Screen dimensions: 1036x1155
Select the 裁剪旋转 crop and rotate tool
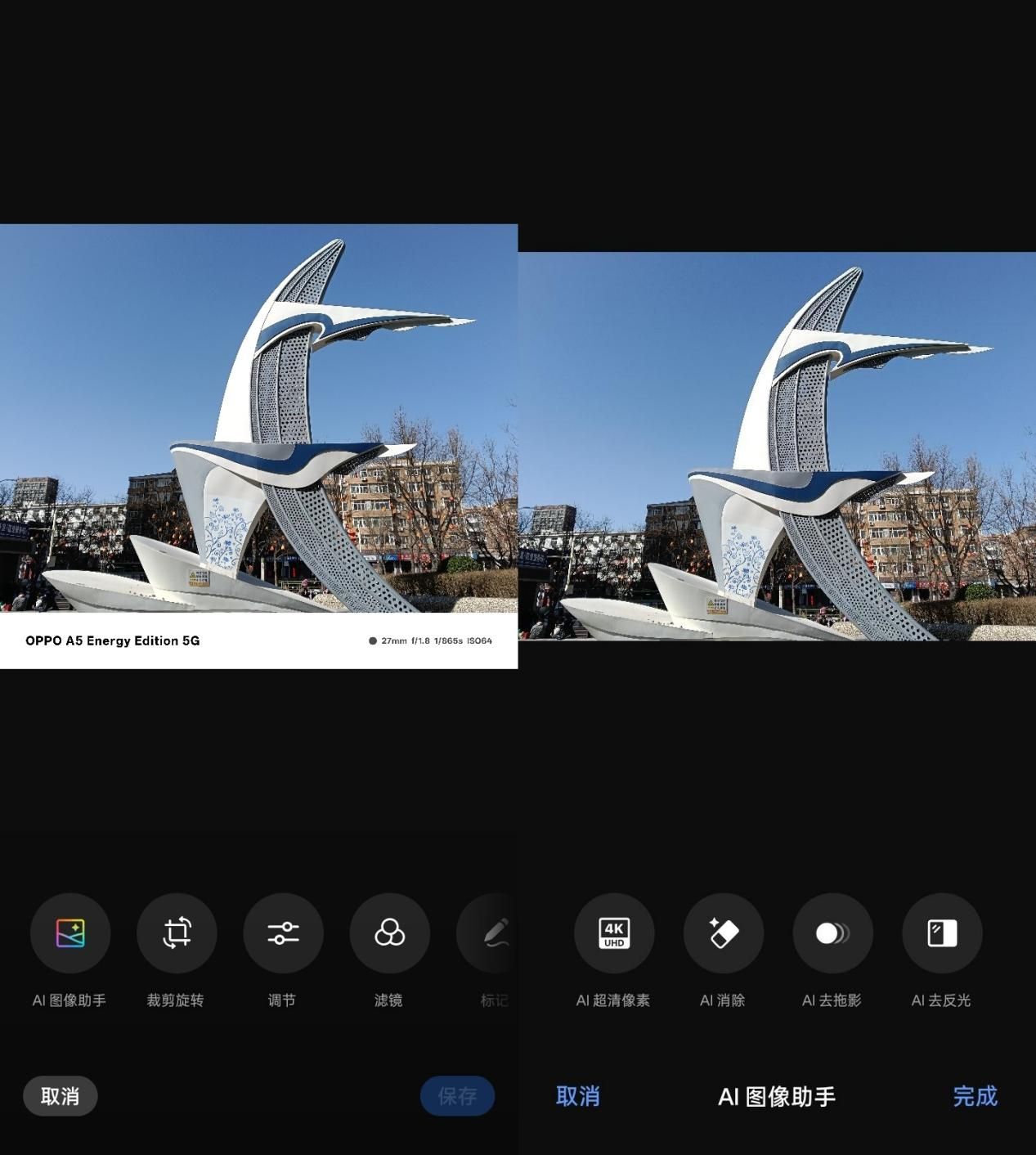coord(177,933)
